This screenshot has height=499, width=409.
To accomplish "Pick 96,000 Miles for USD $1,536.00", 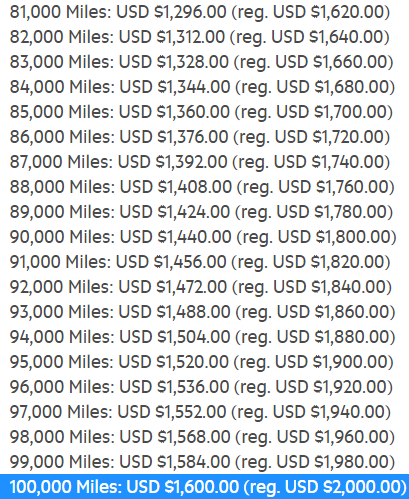I will coord(204,387).
